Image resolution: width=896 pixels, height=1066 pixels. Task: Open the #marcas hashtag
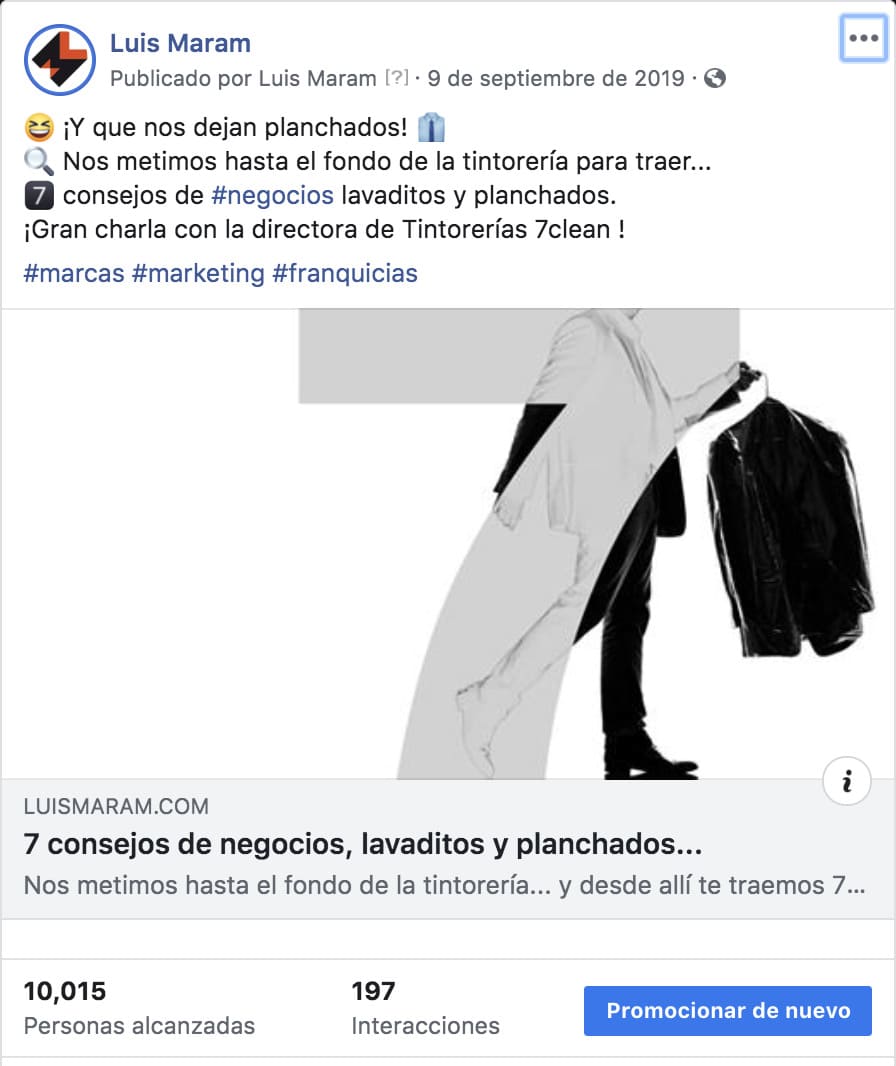pos(73,273)
